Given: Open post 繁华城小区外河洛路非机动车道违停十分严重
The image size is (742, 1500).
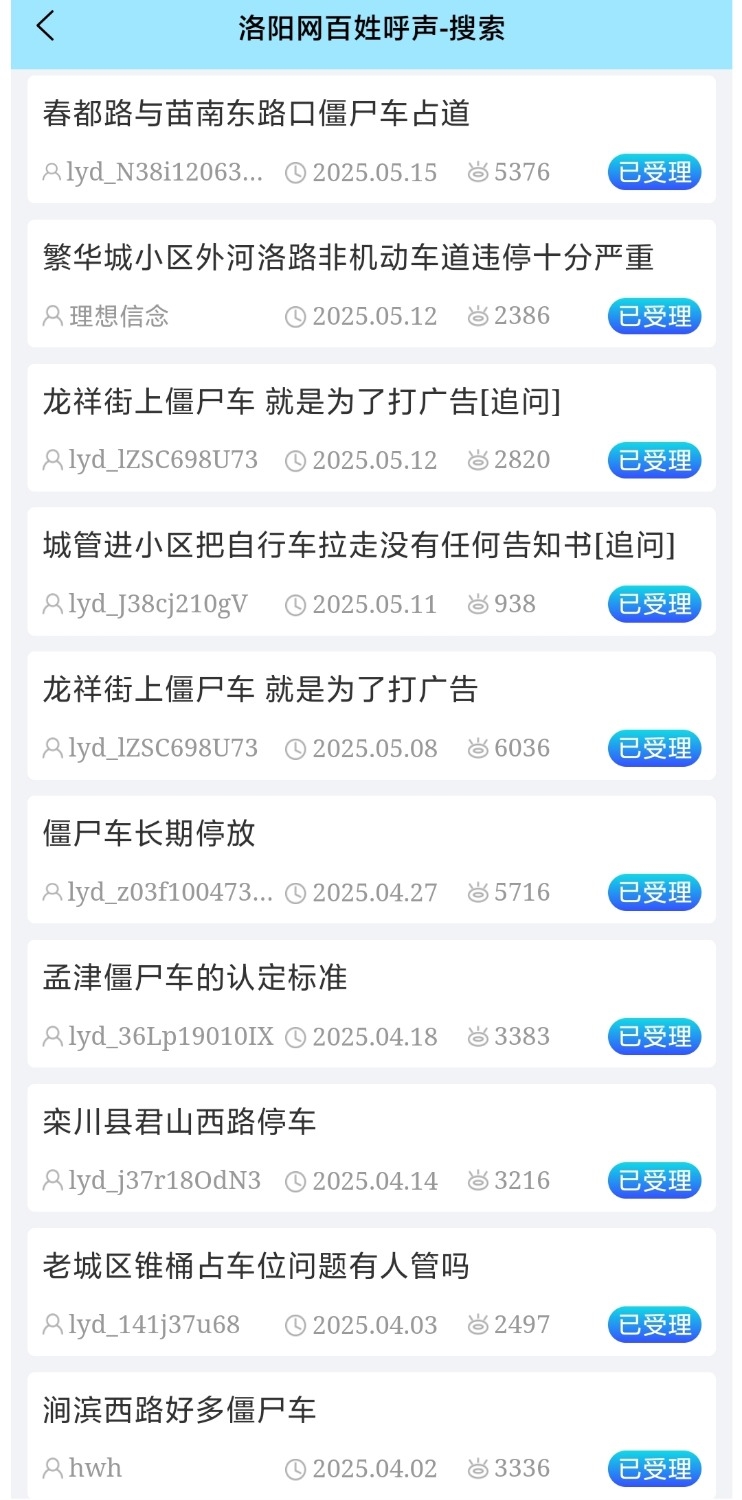Looking at the screenshot, I should click(x=348, y=258).
